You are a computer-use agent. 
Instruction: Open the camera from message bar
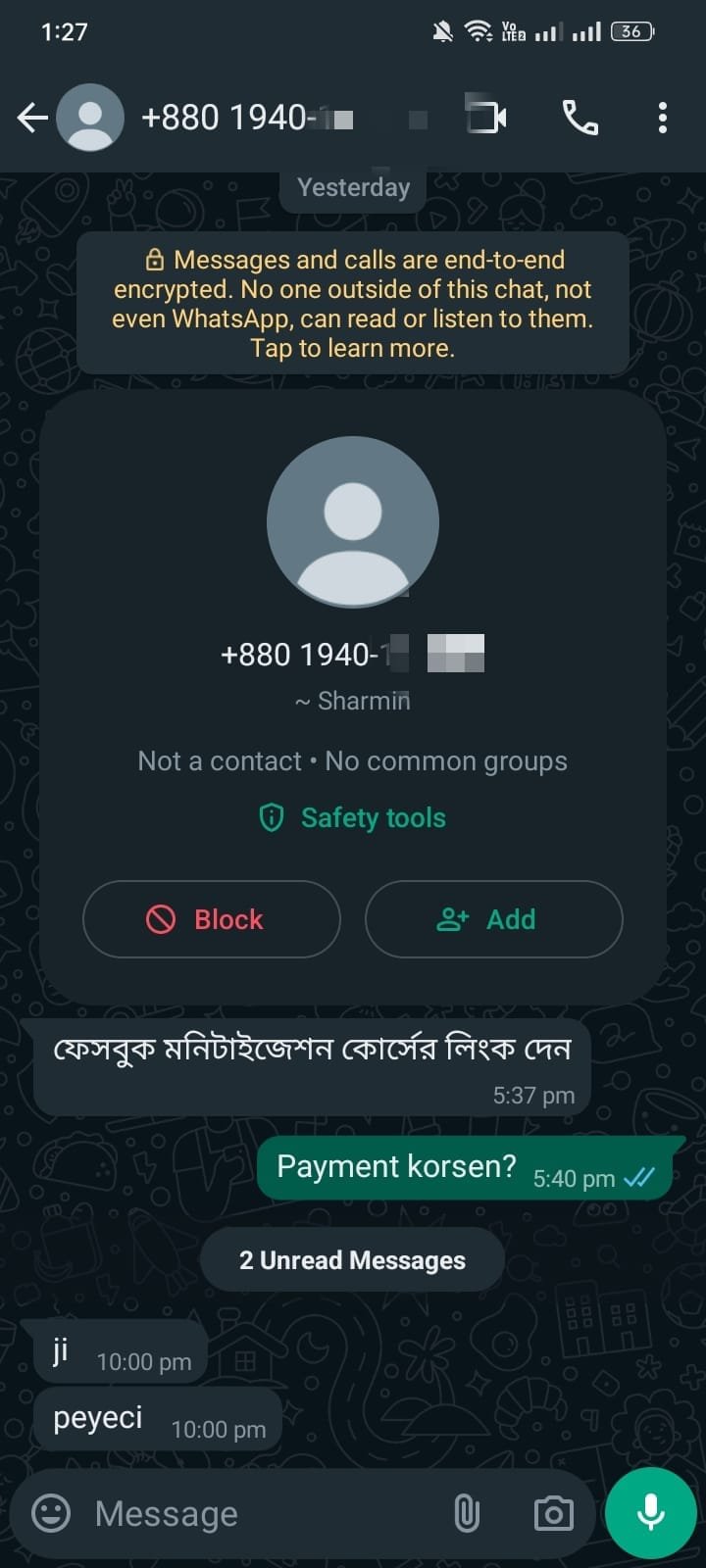(x=553, y=1513)
